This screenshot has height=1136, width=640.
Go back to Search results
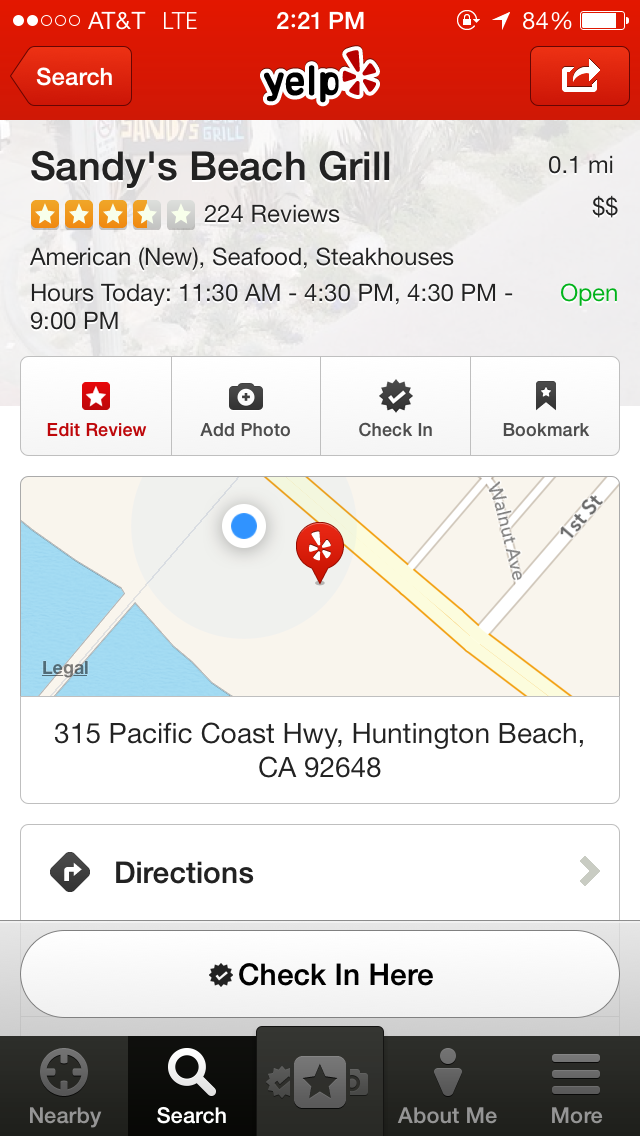[72, 77]
